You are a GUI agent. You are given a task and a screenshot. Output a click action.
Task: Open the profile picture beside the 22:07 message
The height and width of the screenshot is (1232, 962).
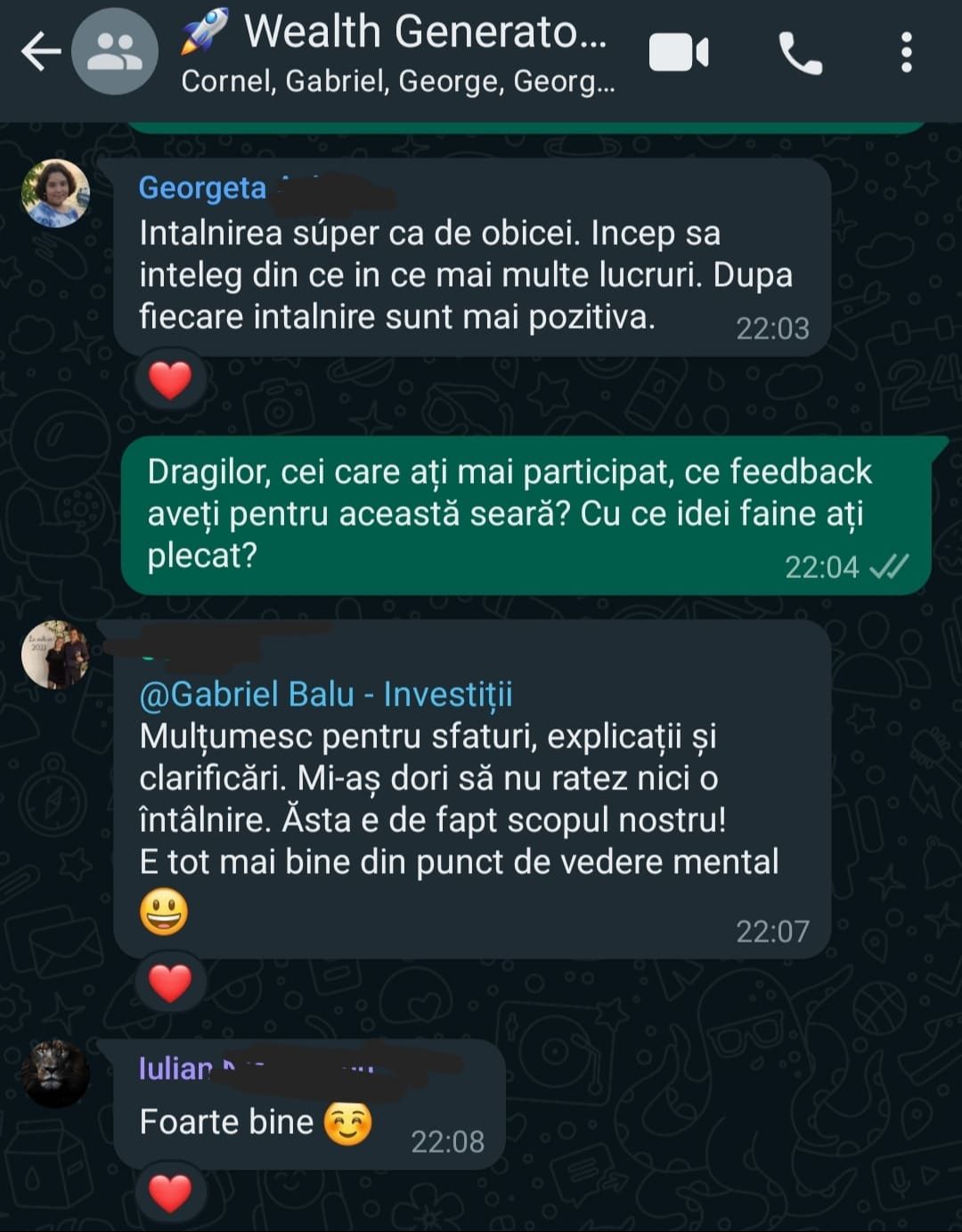[x=55, y=655]
